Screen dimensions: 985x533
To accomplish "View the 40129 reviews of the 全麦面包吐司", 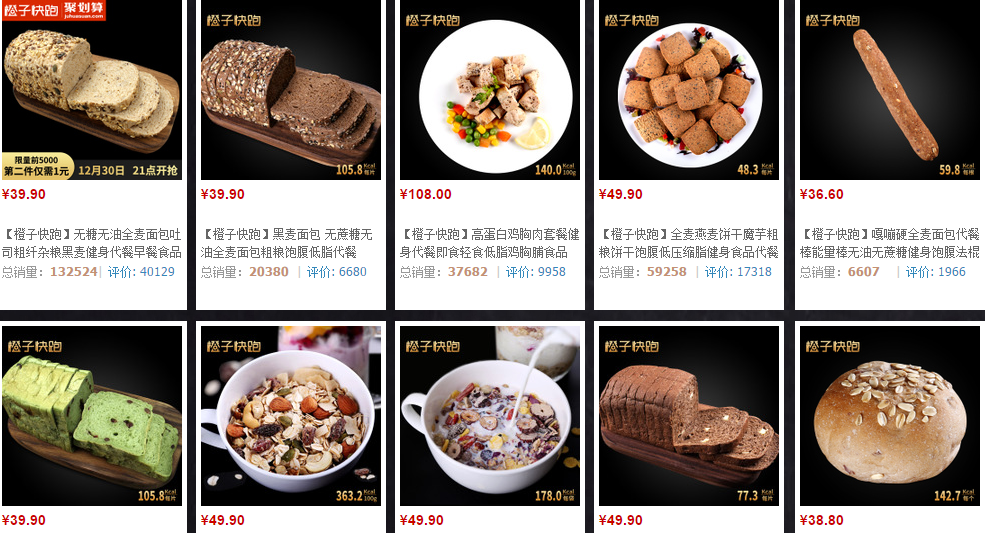I will point(156,272).
